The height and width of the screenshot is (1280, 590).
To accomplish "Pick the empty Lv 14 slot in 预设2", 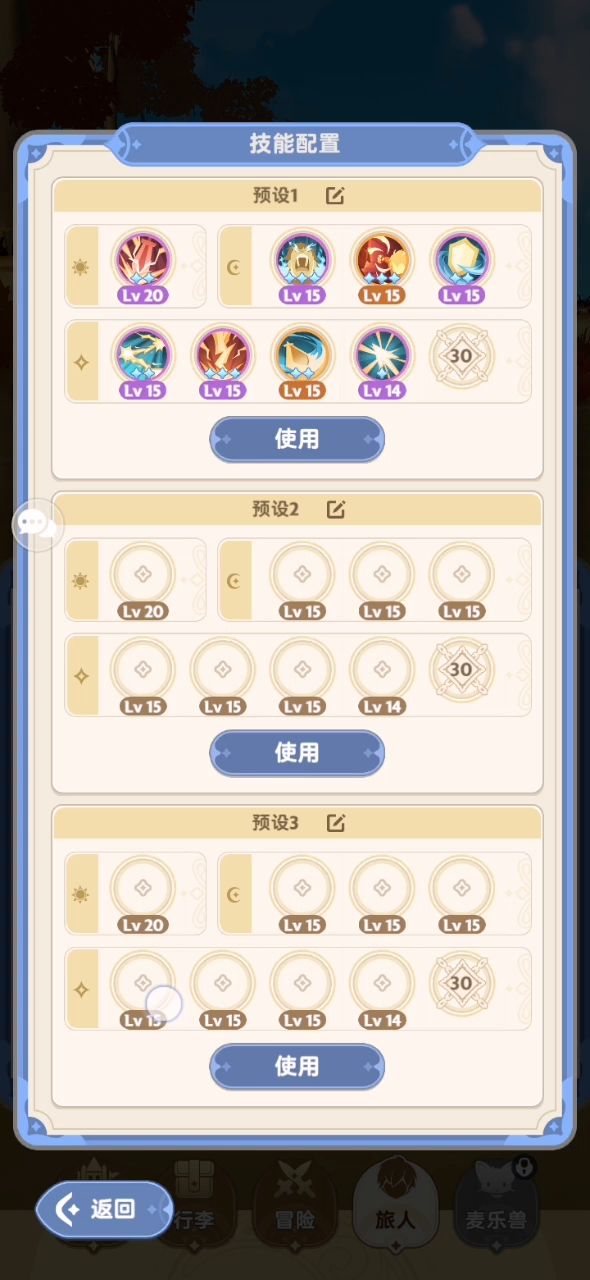I will coord(382,675).
